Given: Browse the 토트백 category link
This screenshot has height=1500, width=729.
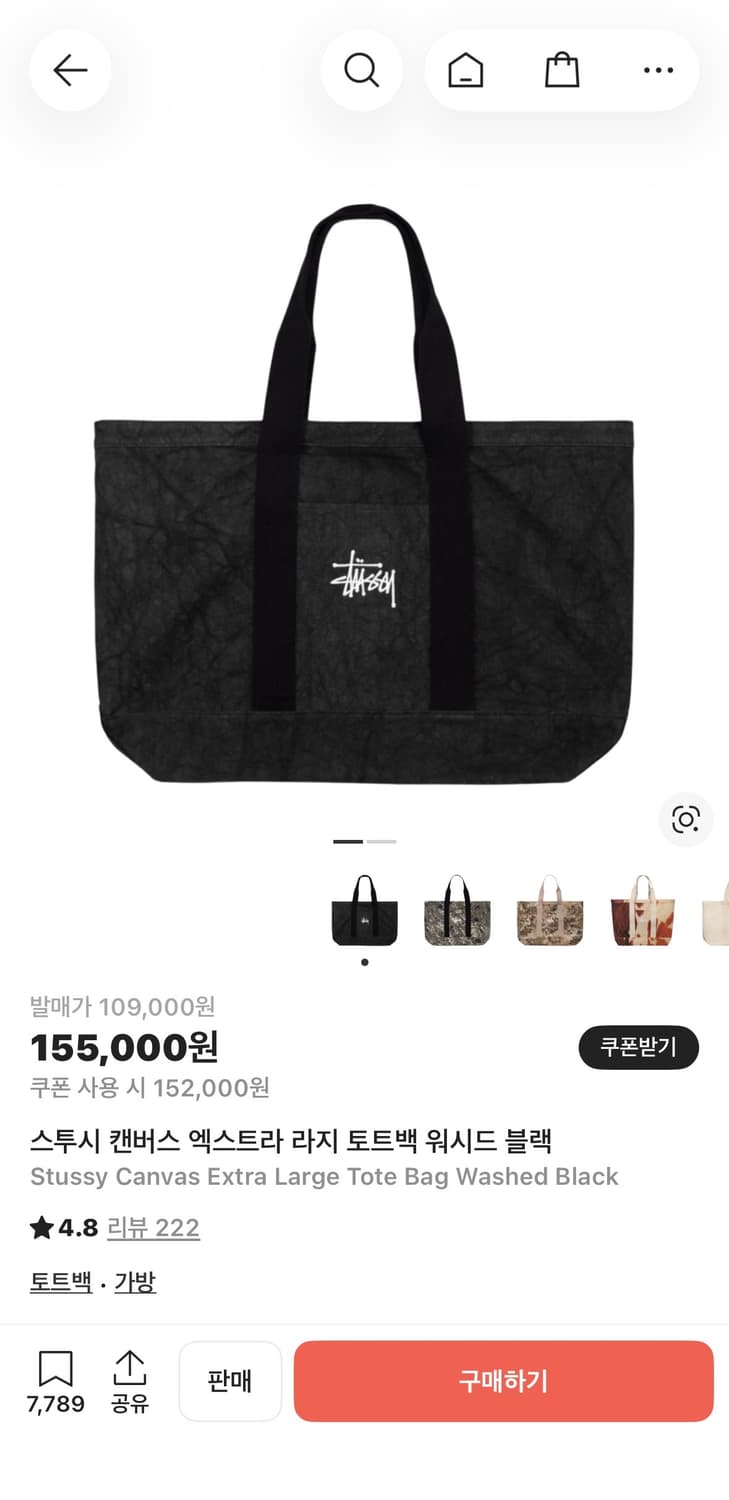Looking at the screenshot, I should tap(61, 1281).
